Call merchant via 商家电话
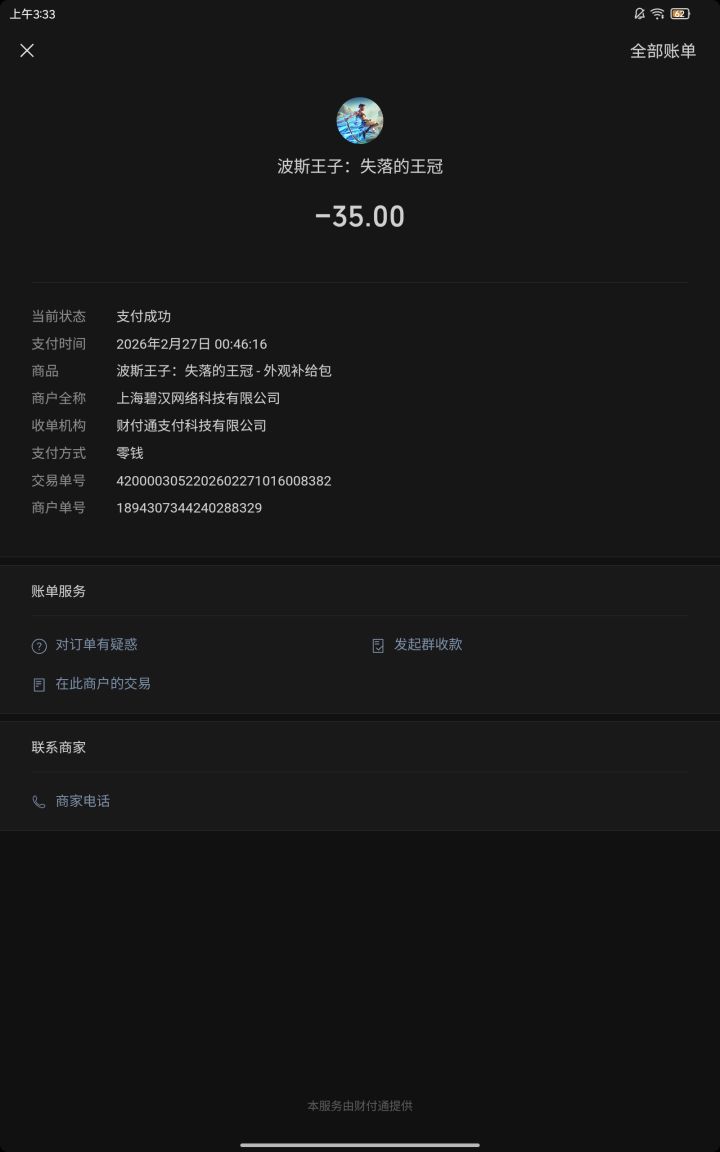The image size is (720, 1152). (x=85, y=801)
